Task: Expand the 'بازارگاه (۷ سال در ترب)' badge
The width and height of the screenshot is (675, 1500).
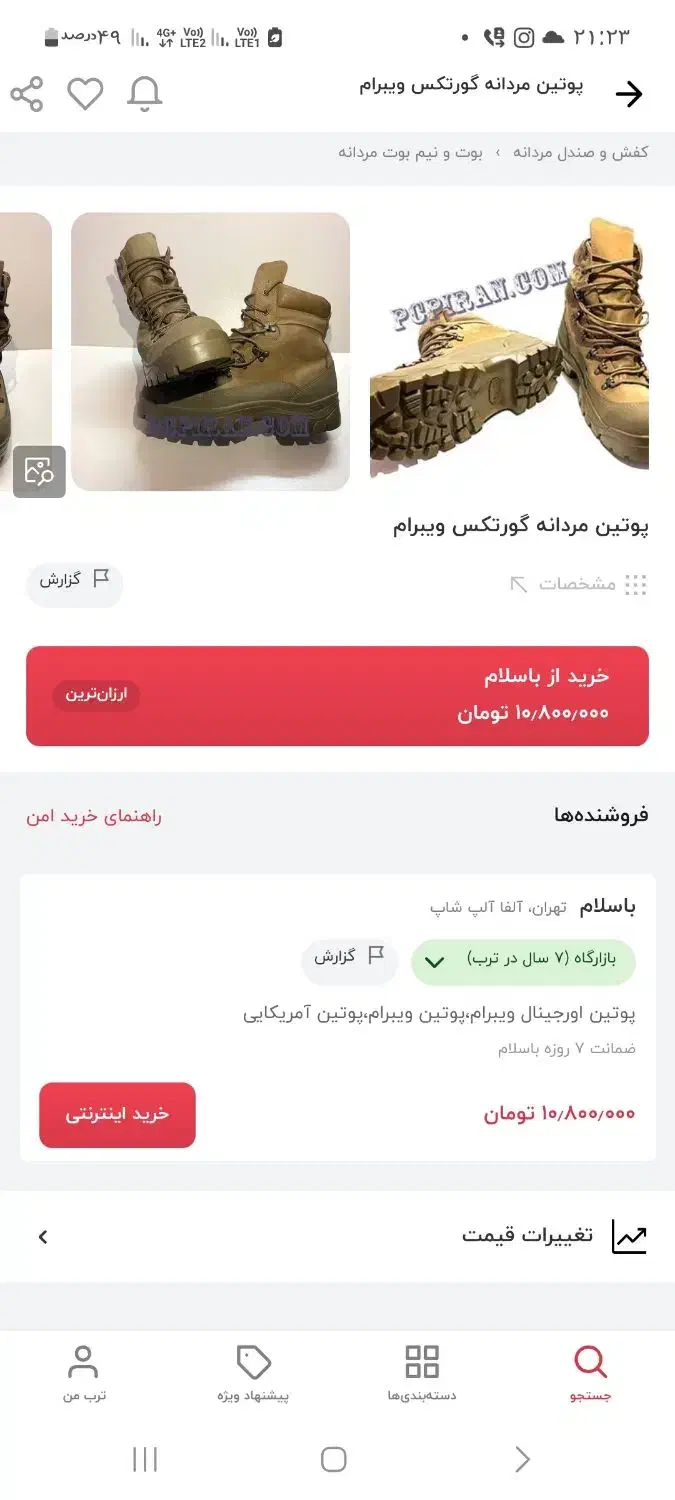Action: point(523,961)
